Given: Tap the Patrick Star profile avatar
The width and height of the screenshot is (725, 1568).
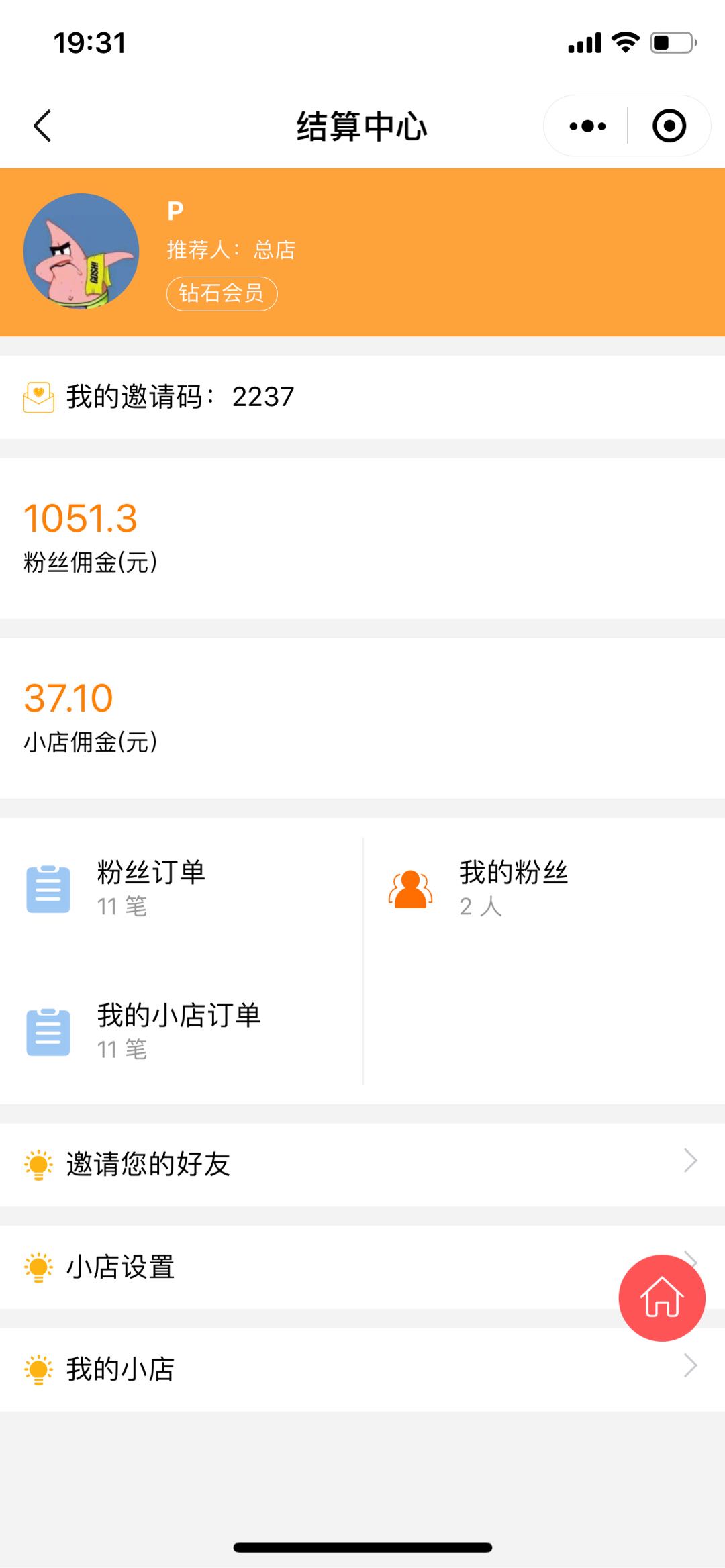Looking at the screenshot, I should pyautogui.click(x=81, y=252).
